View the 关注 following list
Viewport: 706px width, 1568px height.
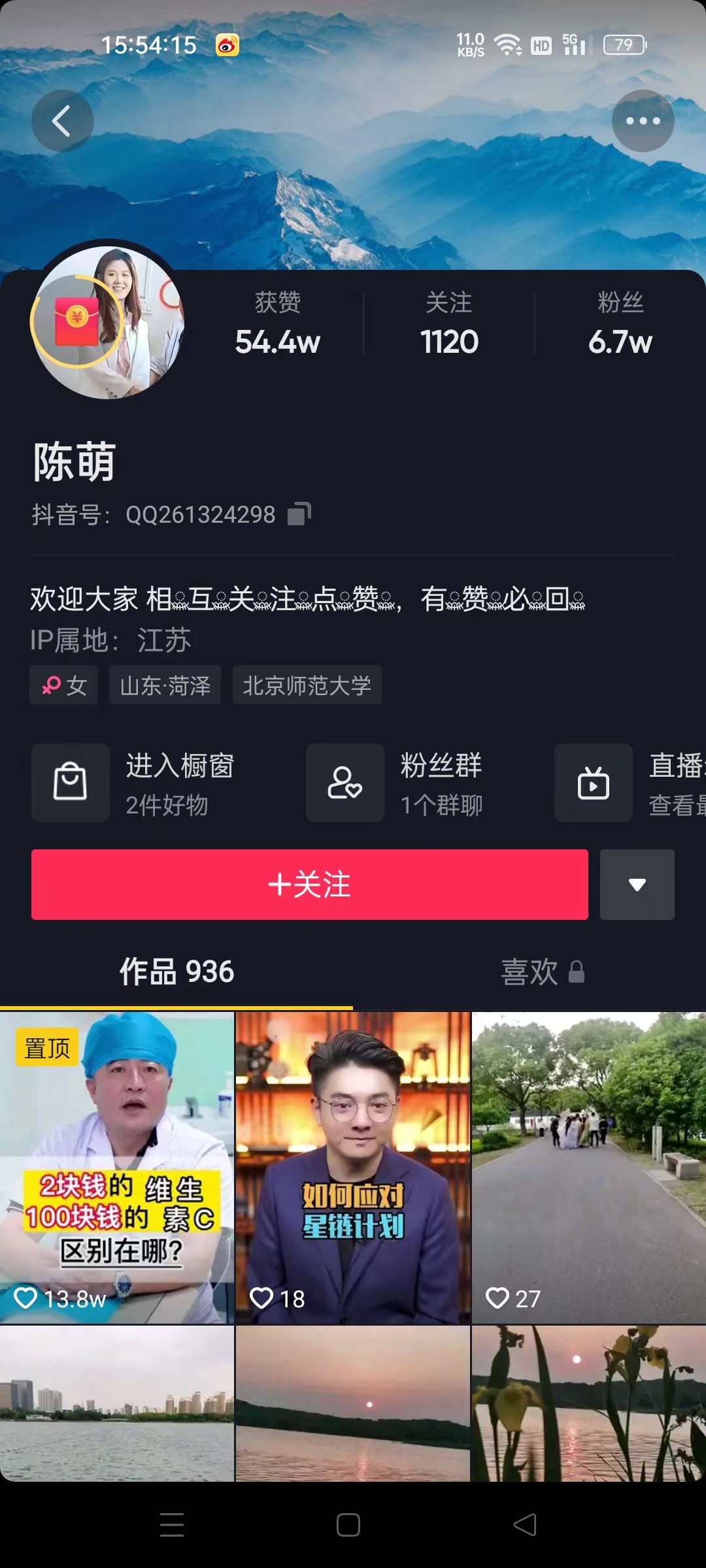click(449, 324)
